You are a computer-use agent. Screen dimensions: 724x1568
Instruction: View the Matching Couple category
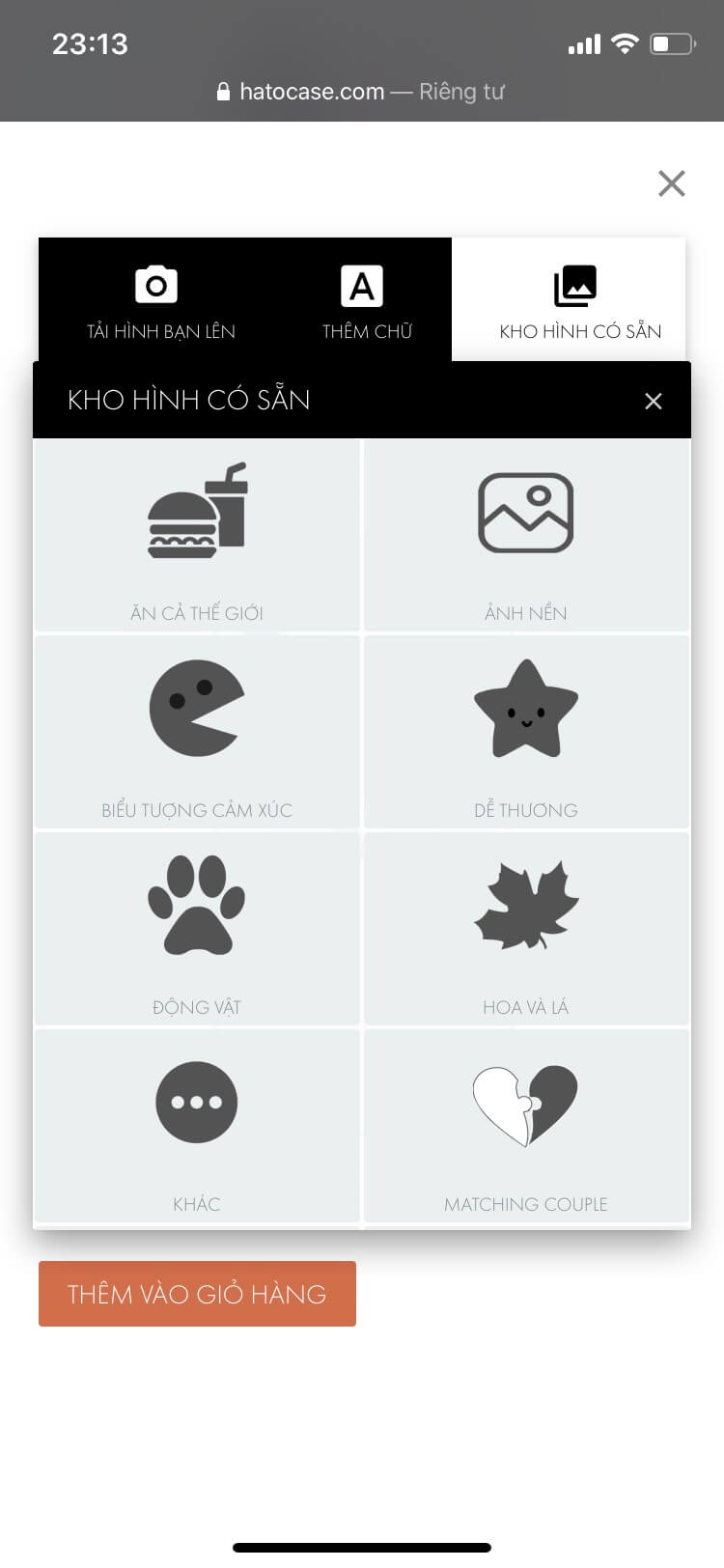(x=526, y=1127)
